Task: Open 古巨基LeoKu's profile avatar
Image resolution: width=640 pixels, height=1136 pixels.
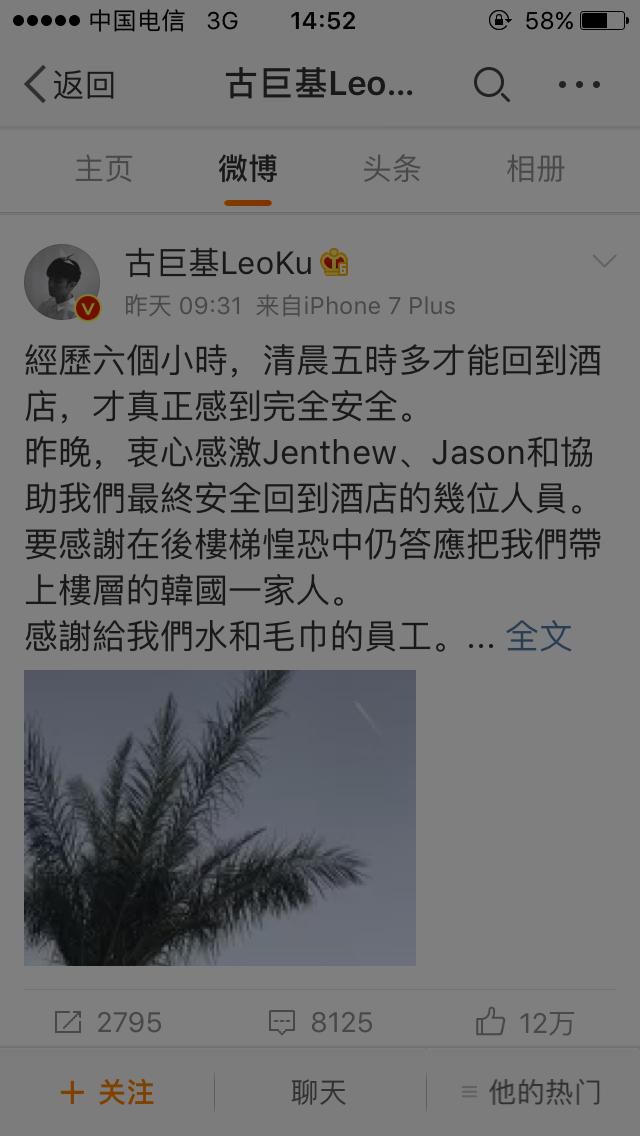Action: 62,282
